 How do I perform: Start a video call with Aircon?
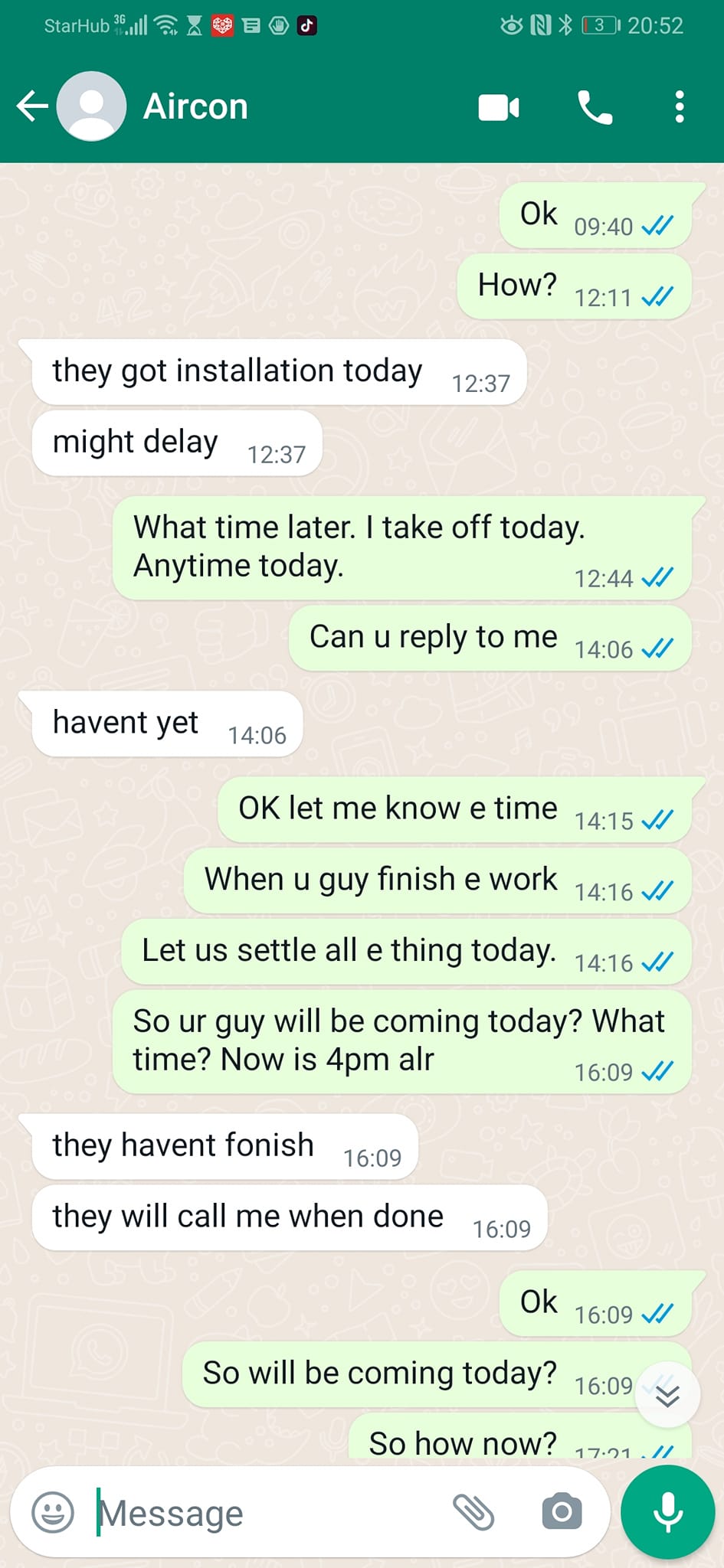(x=499, y=107)
